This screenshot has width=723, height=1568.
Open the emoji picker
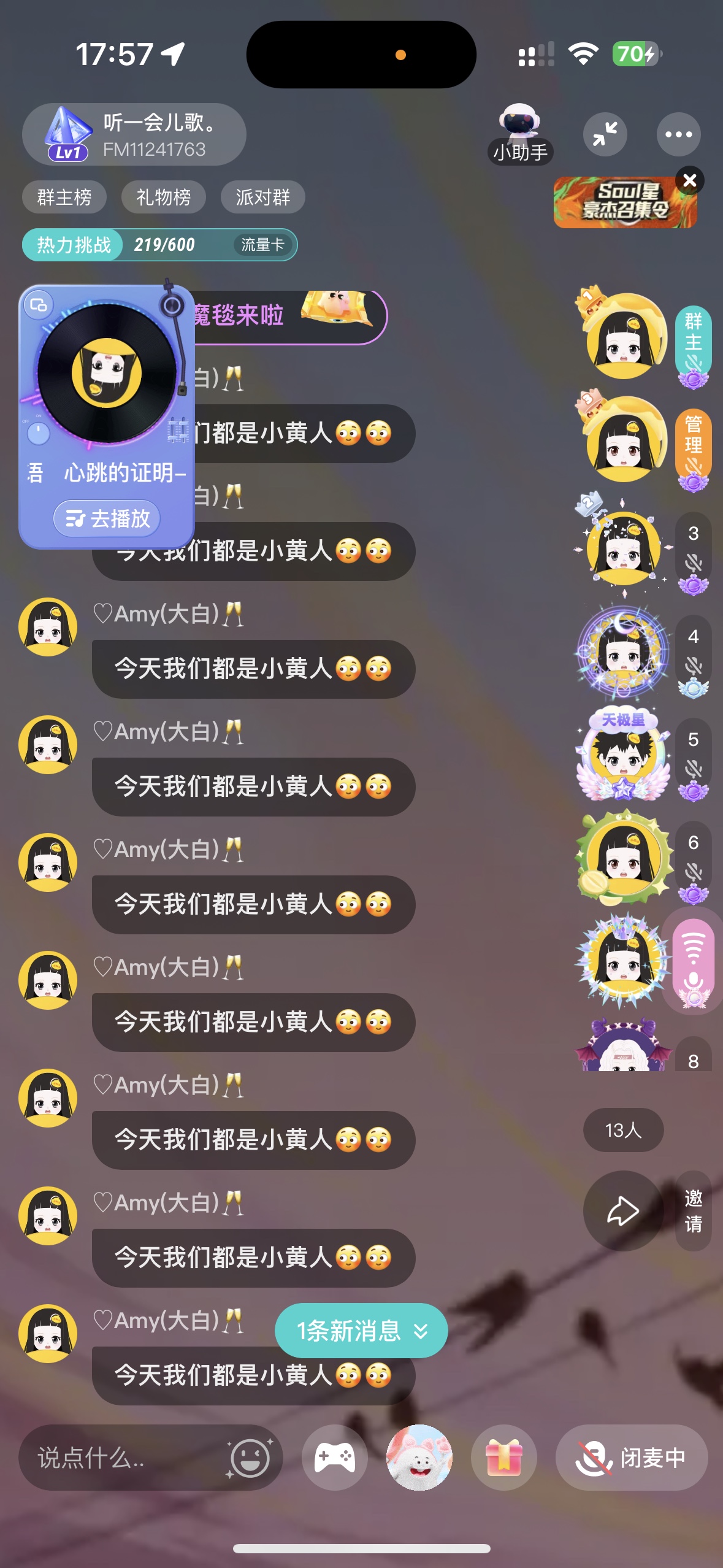[250, 1458]
